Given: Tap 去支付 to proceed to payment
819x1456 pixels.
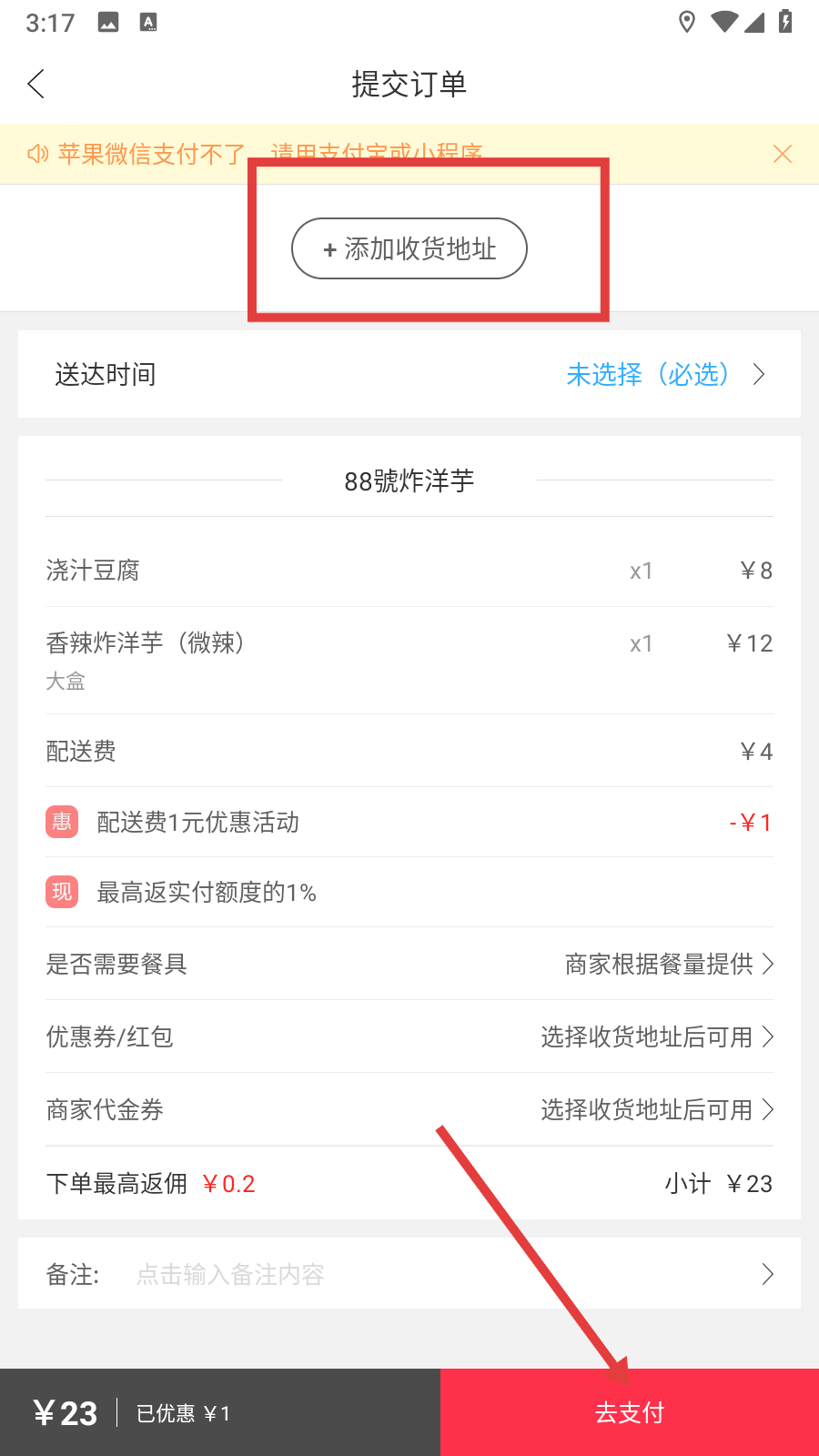Looking at the screenshot, I should (630, 1412).
